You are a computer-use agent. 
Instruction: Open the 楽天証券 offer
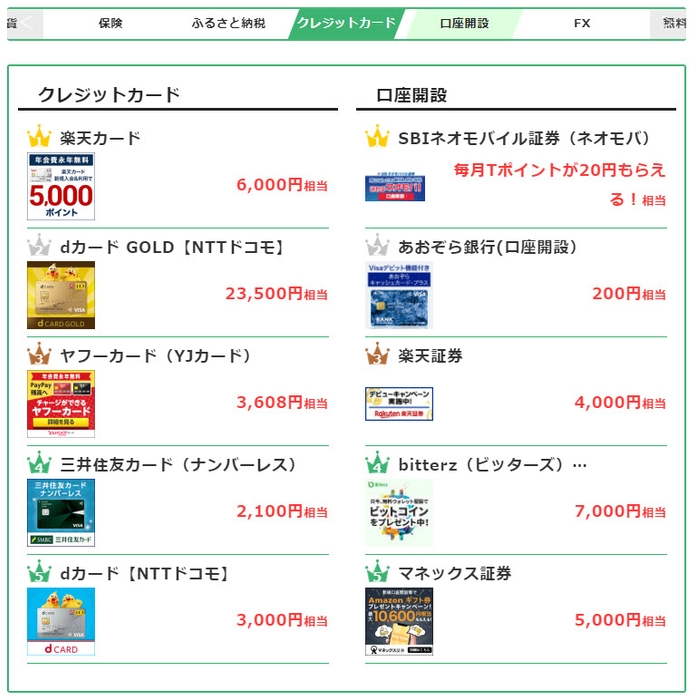(430, 356)
